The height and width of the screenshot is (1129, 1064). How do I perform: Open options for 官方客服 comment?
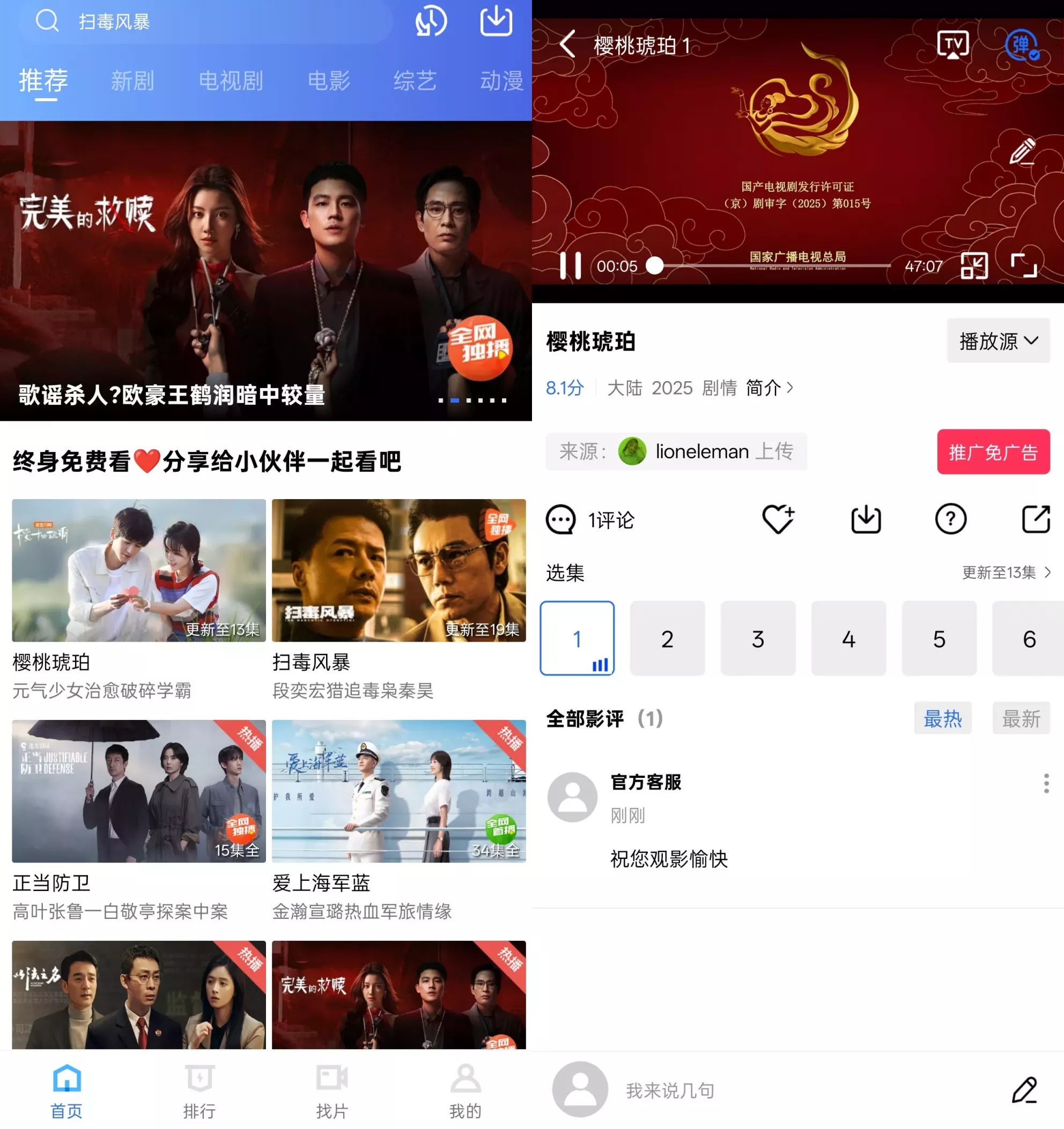(x=1046, y=784)
